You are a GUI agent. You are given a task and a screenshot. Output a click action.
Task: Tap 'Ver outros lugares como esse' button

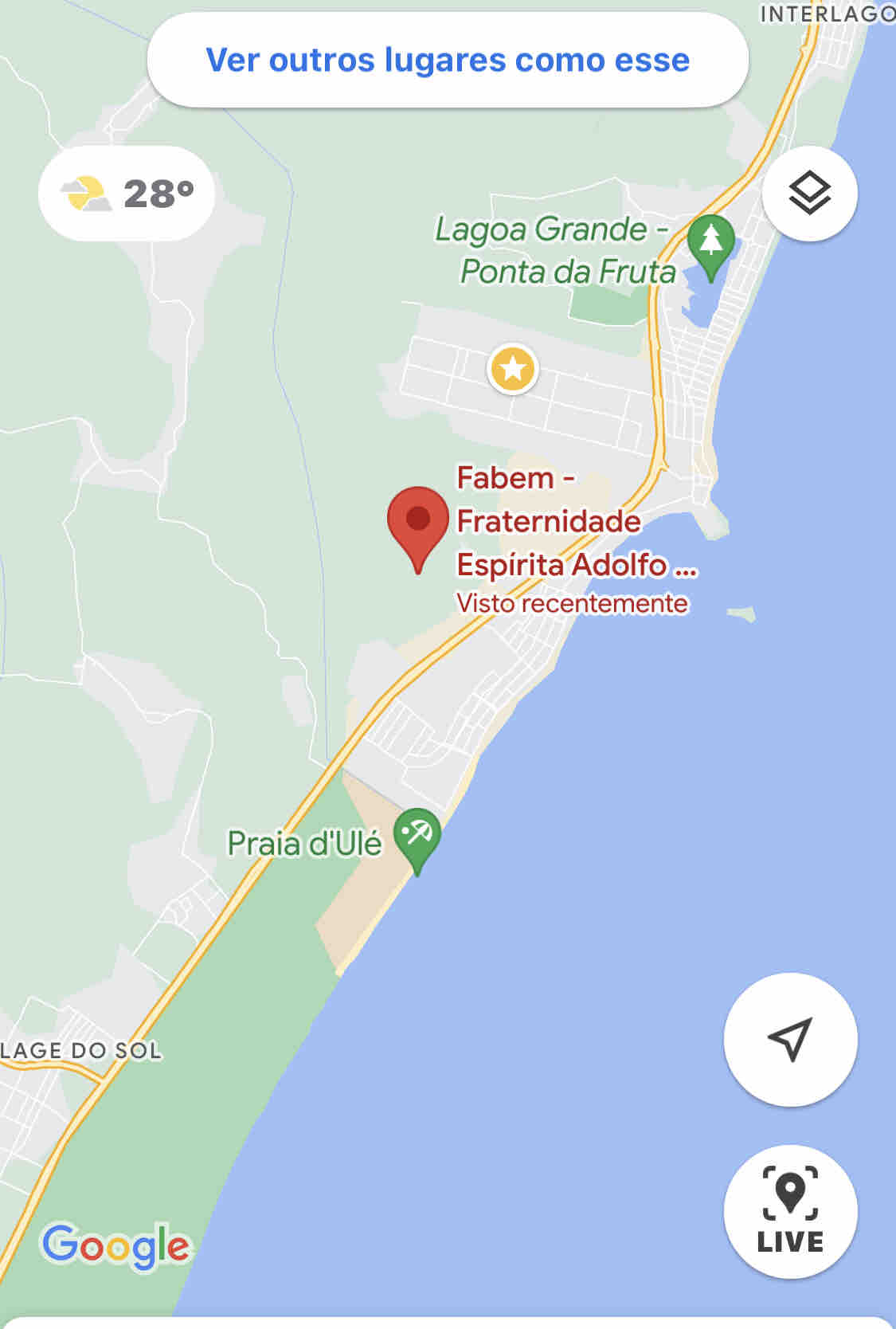(x=448, y=61)
